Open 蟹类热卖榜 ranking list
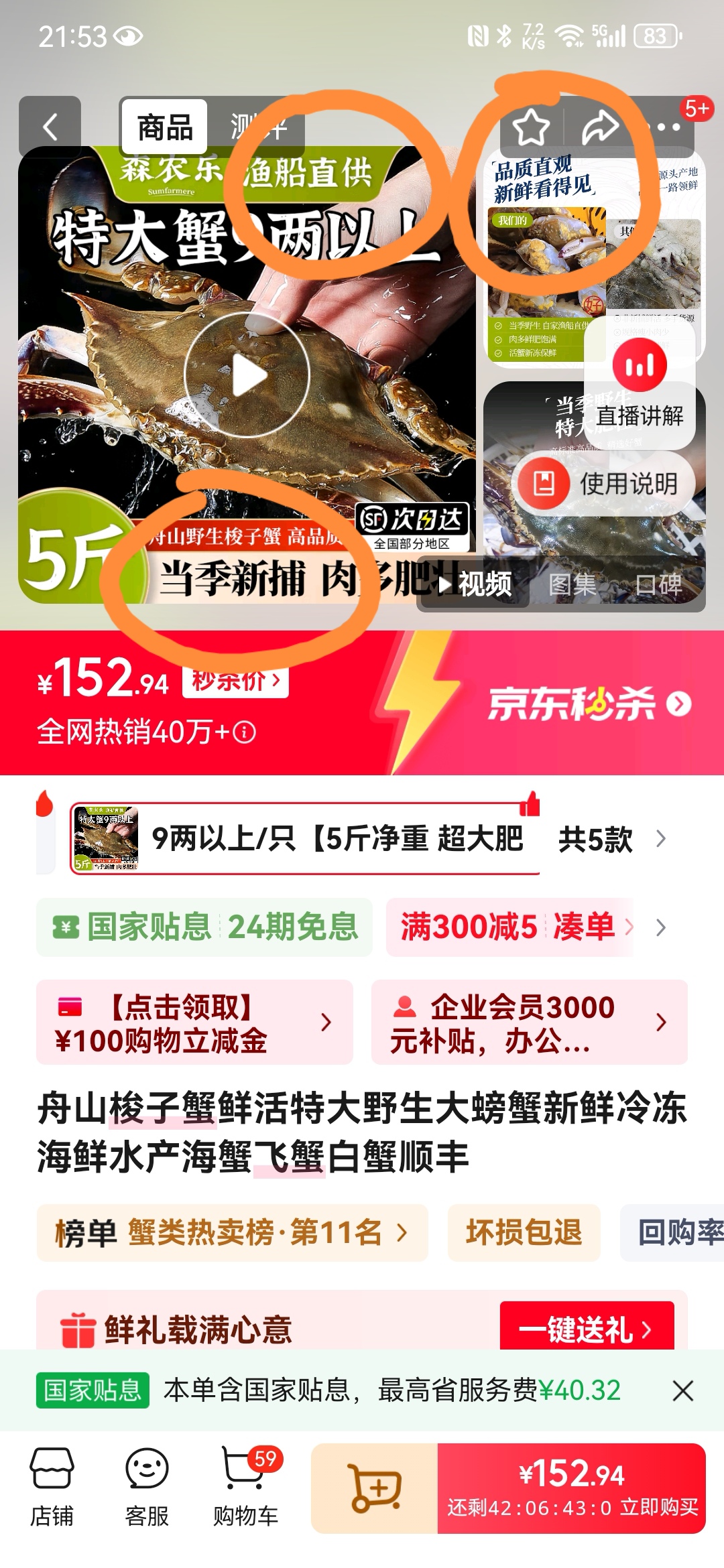This screenshot has width=724, height=1568. pyautogui.click(x=232, y=1233)
